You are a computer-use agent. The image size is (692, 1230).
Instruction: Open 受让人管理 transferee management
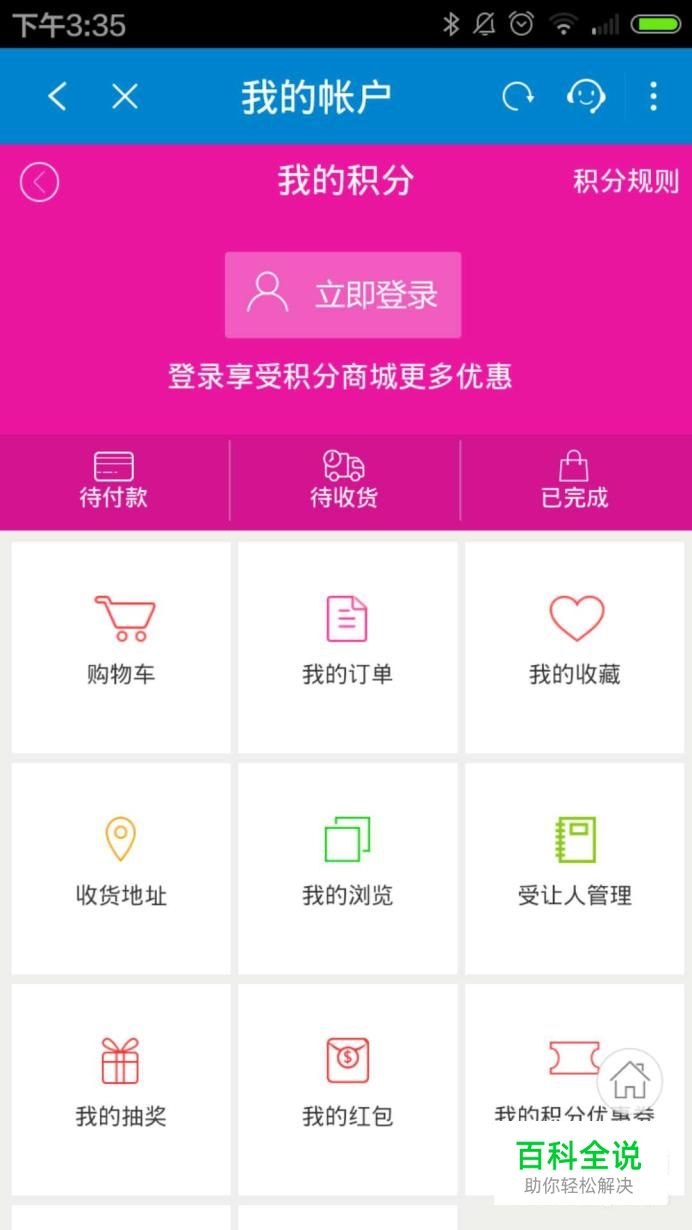tap(575, 867)
